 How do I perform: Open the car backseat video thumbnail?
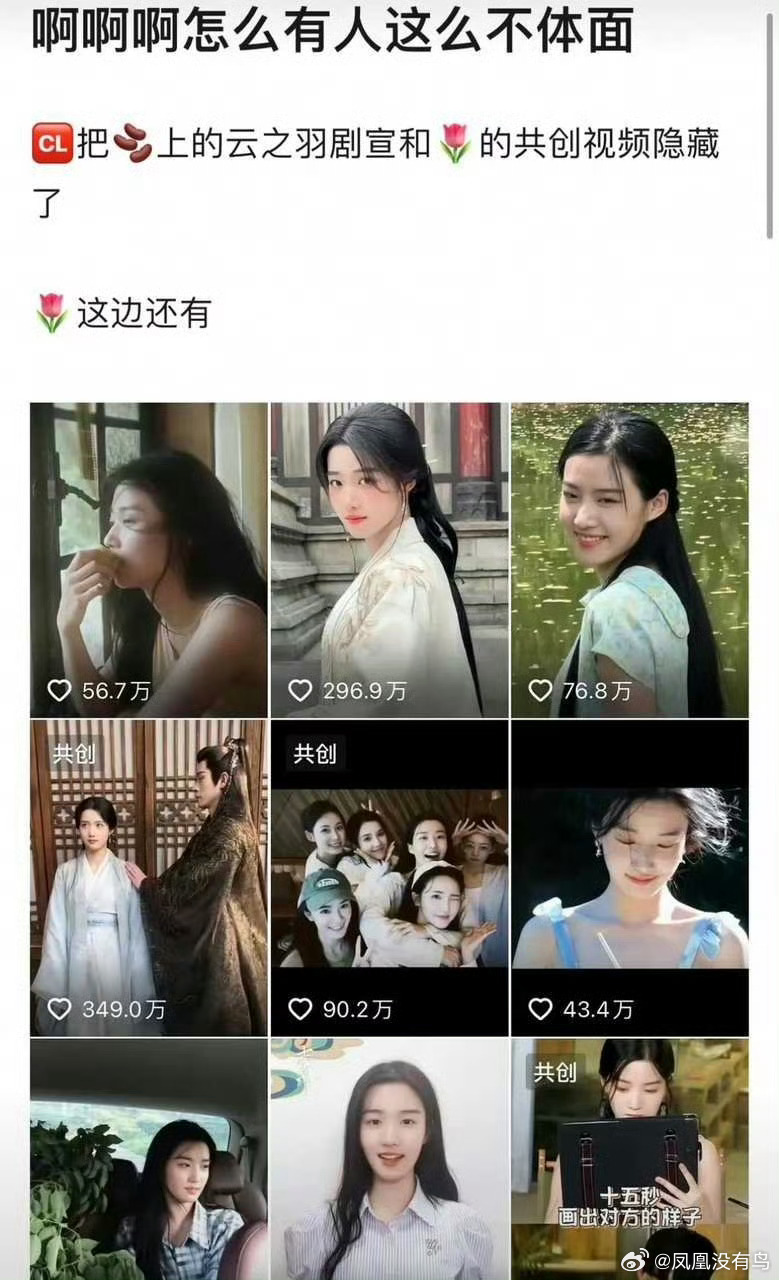click(147, 1160)
